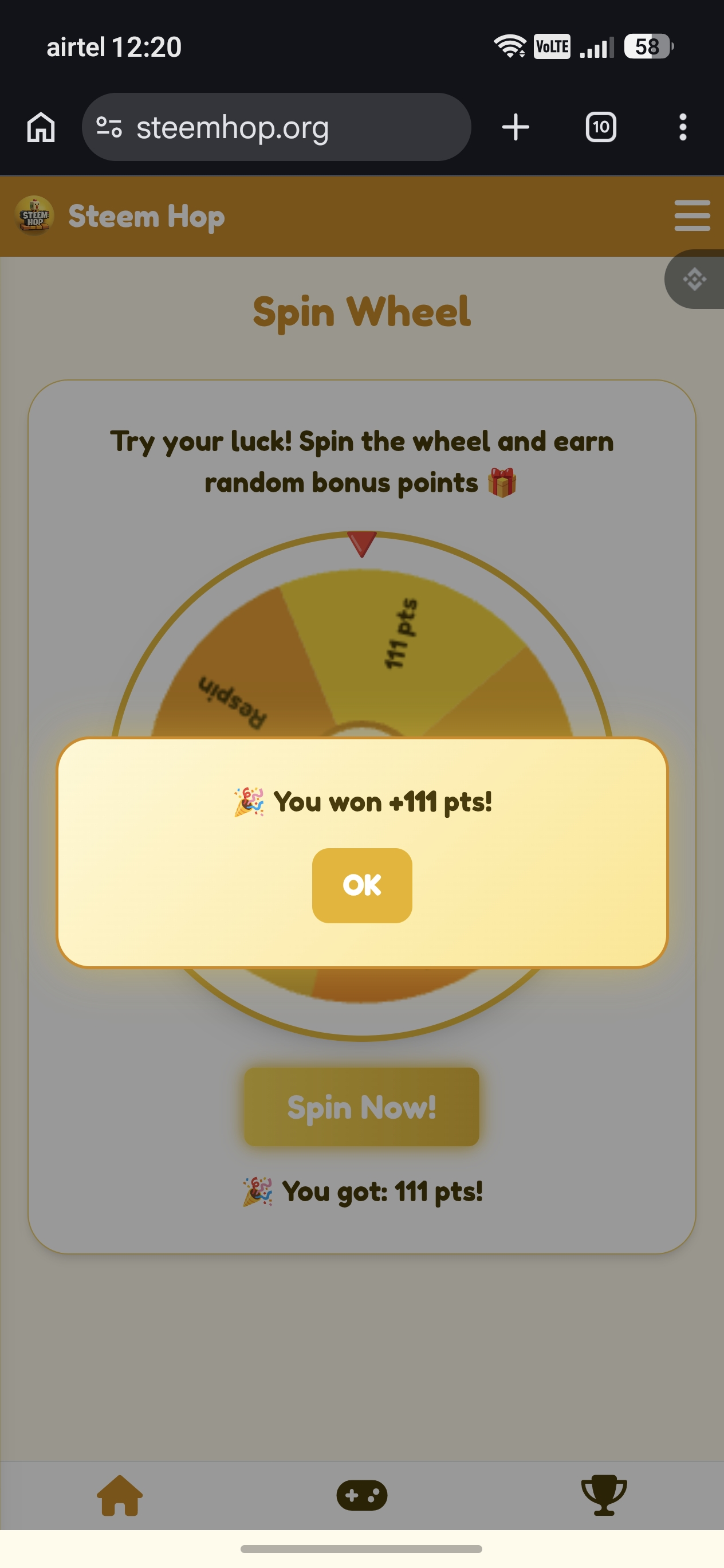View site info icon in address bar
The image size is (724, 1568).
[x=109, y=127]
